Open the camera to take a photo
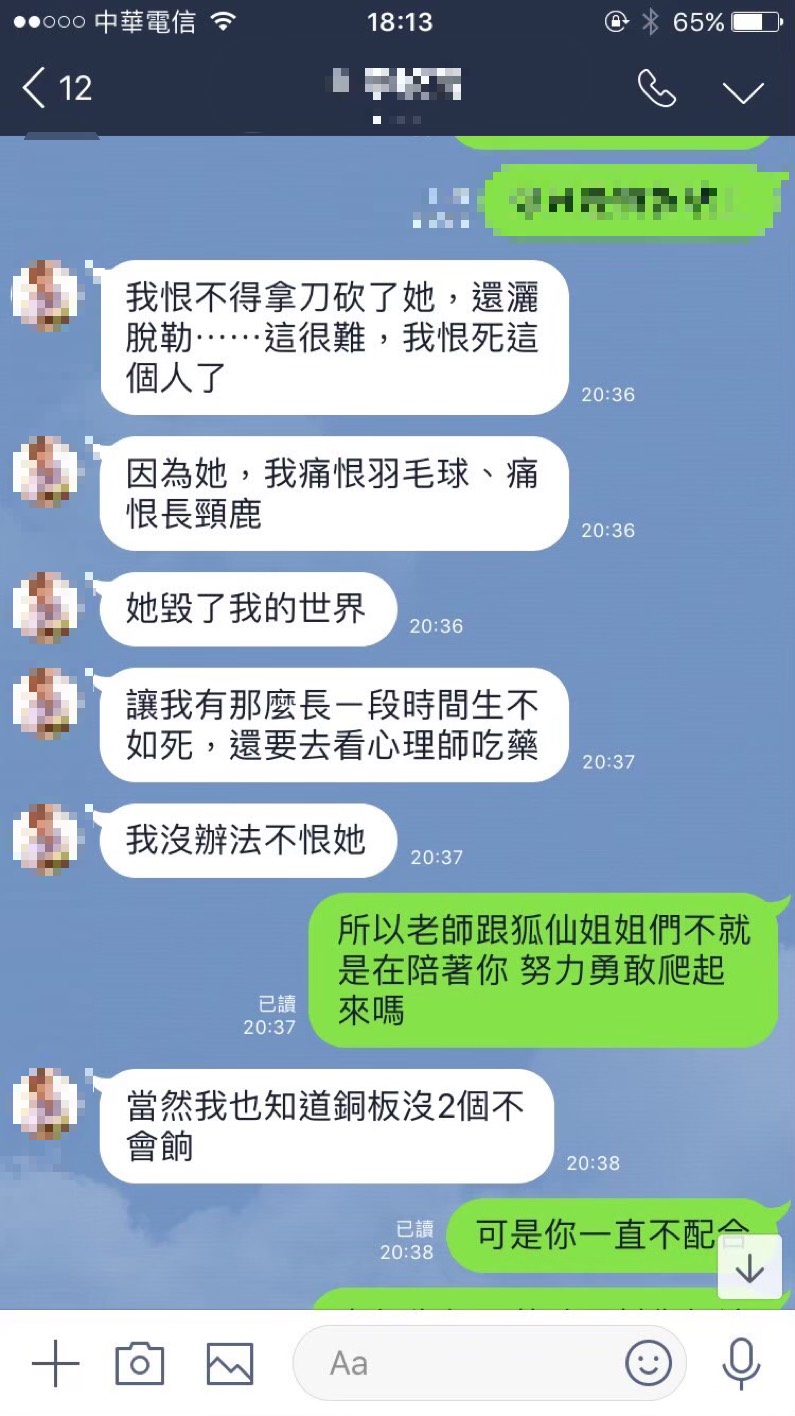 (x=140, y=1363)
